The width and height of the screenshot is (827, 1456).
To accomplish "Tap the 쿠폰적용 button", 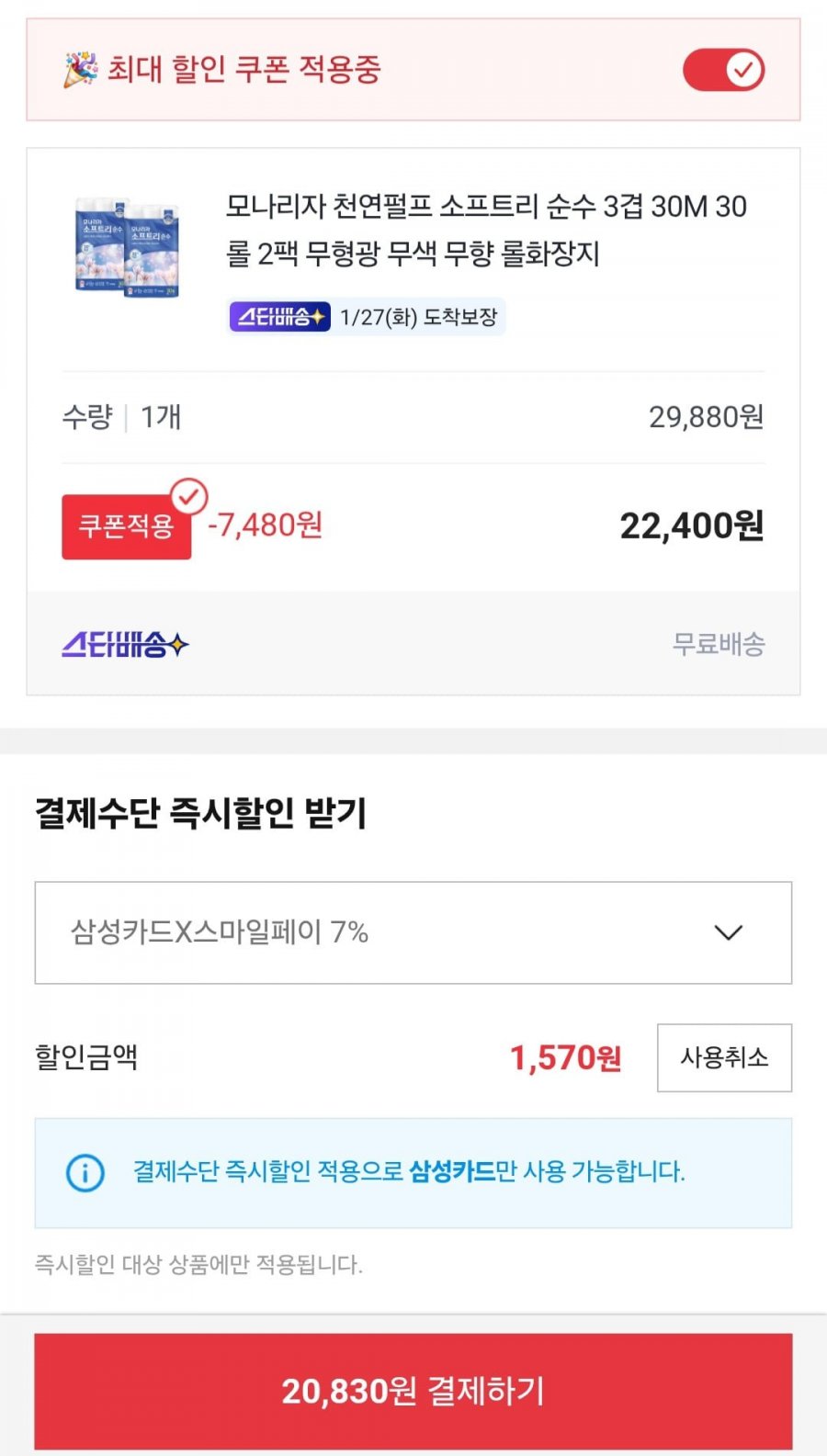I will click(x=127, y=526).
